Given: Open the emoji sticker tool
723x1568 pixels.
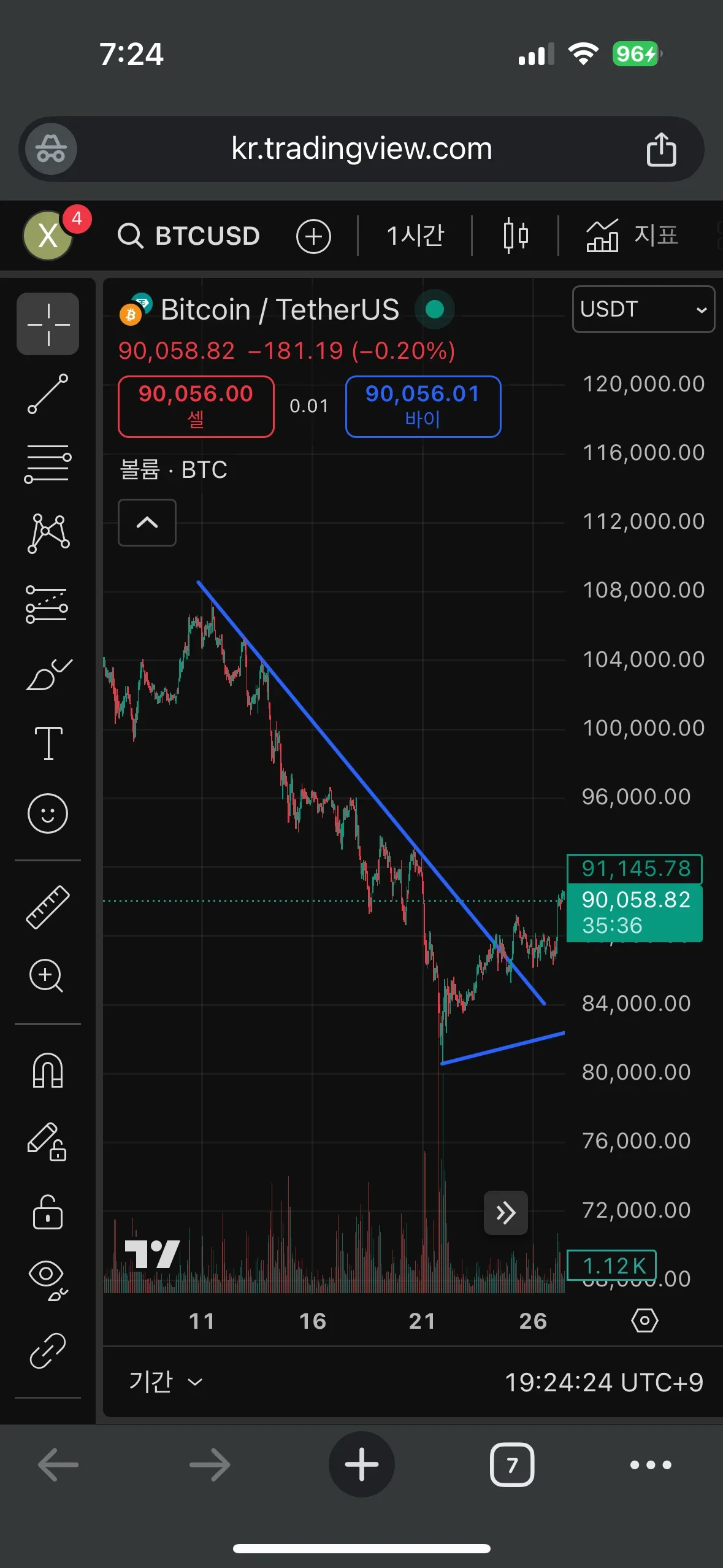Looking at the screenshot, I should point(48,813).
